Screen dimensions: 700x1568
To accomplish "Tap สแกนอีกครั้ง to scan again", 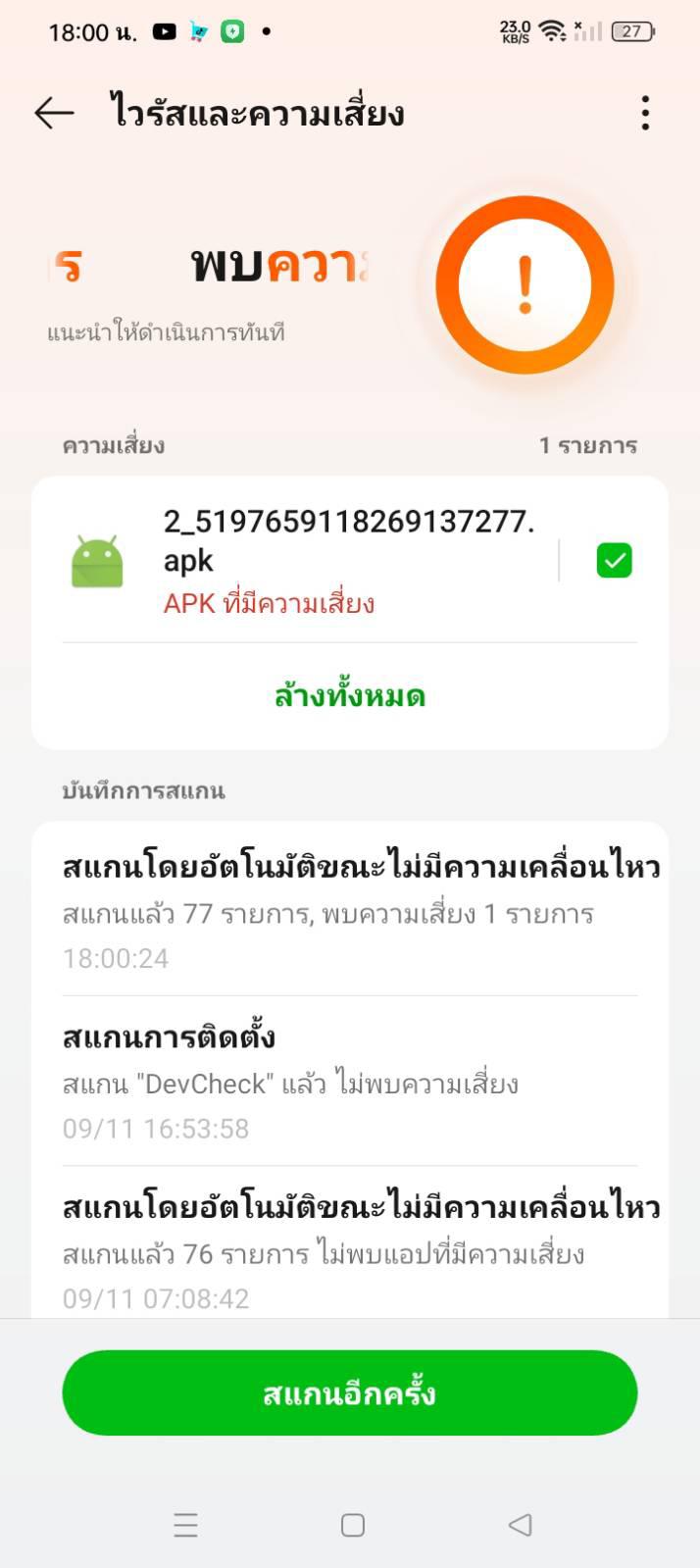I will [x=350, y=1393].
